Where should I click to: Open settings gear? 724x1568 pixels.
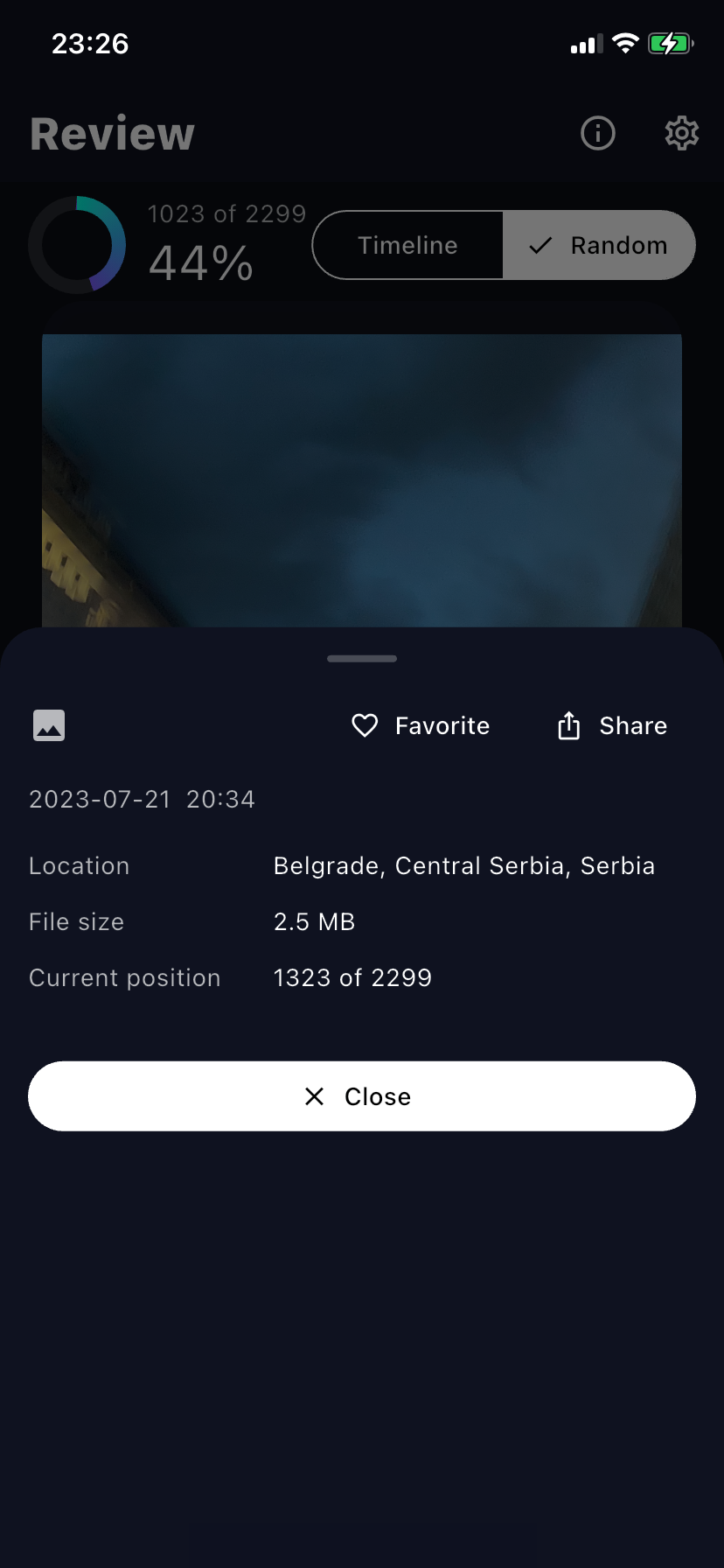click(x=681, y=133)
